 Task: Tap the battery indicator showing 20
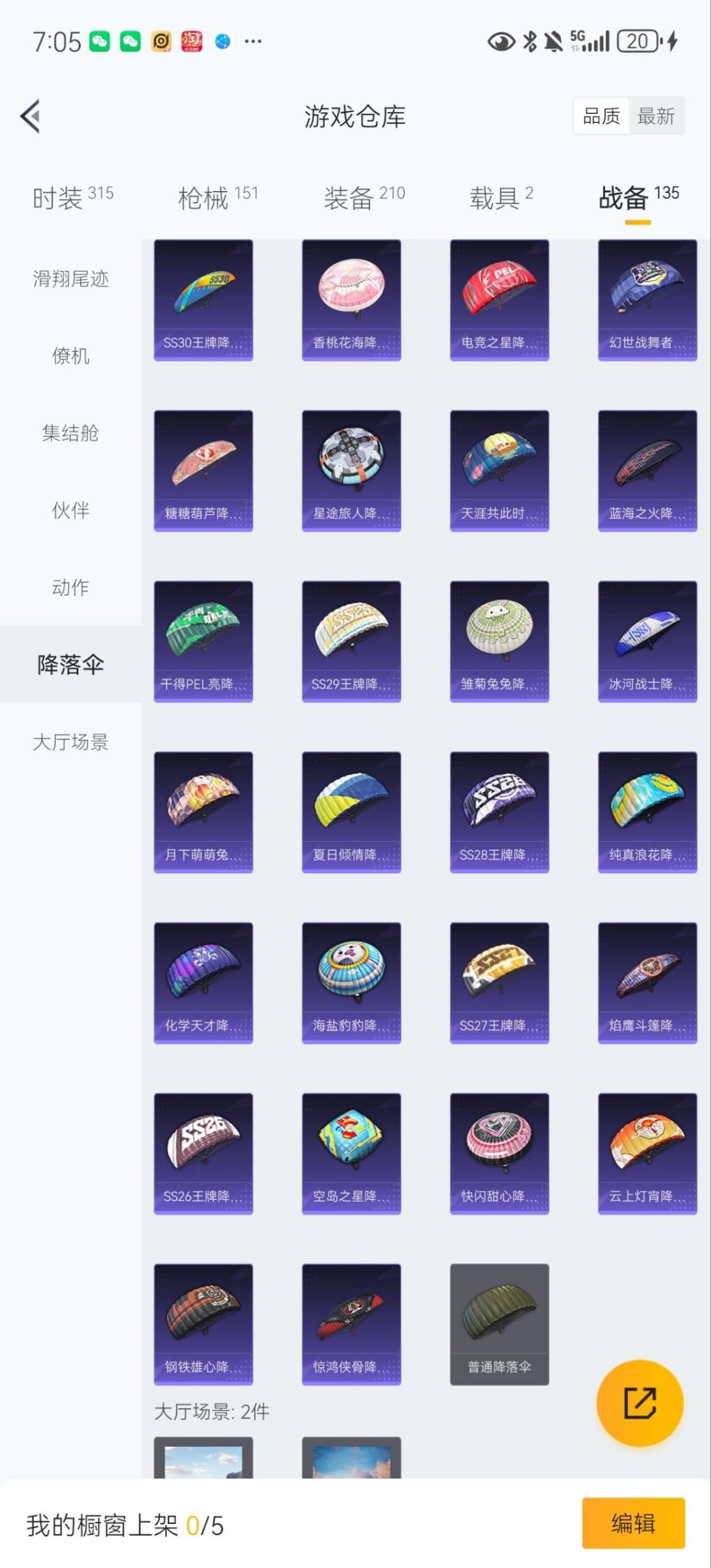tap(637, 41)
